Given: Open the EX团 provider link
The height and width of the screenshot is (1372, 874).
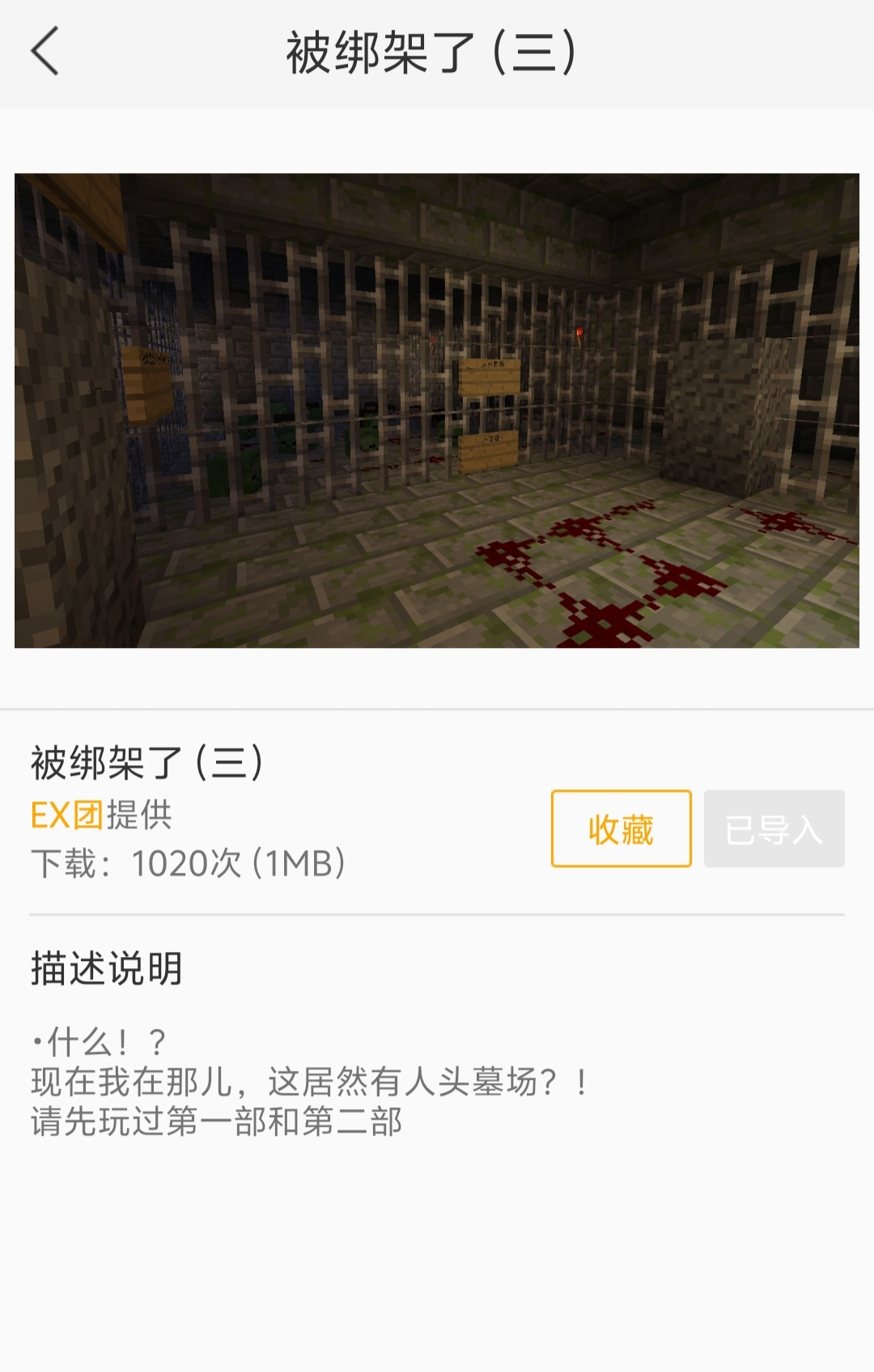Looking at the screenshot, I should 66,815.
